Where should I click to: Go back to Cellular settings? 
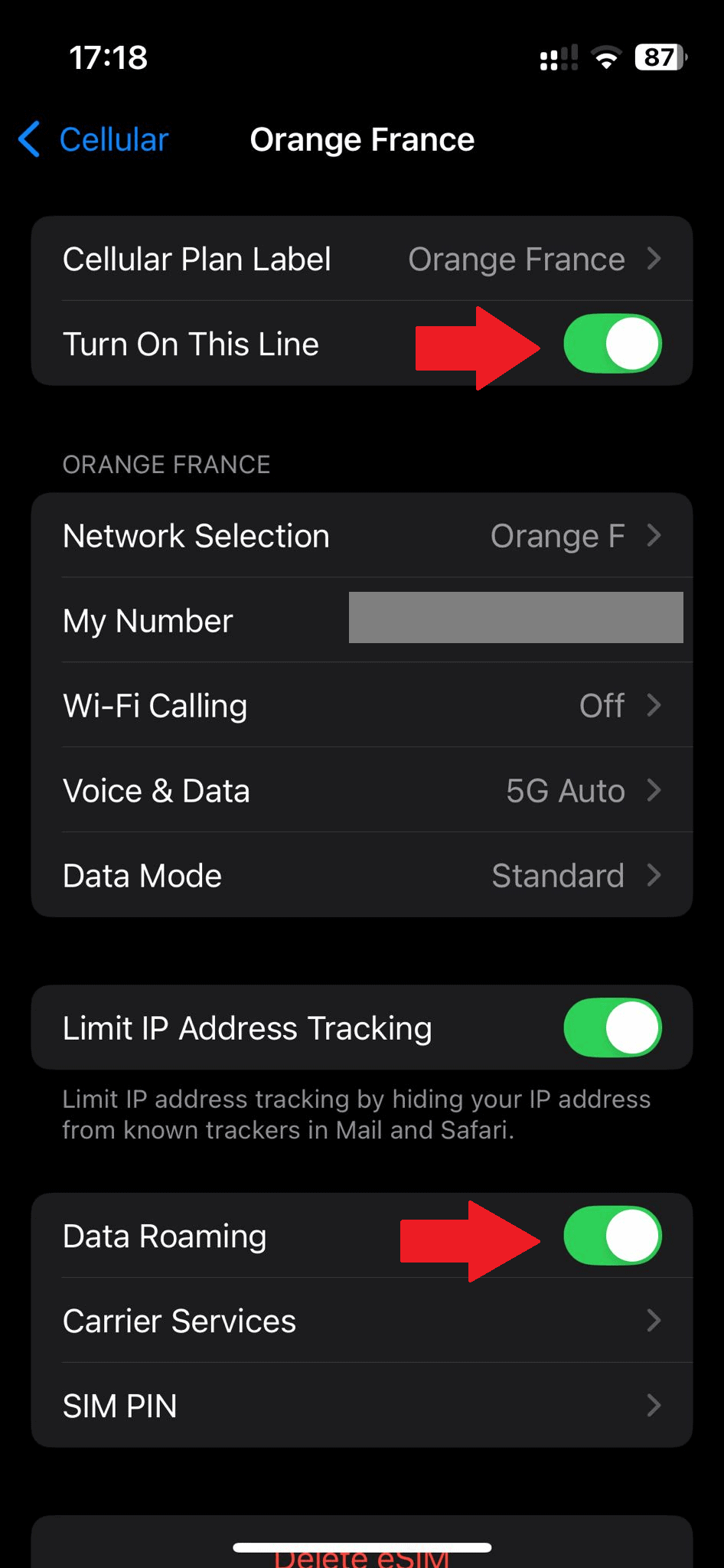tap(93, 140)
